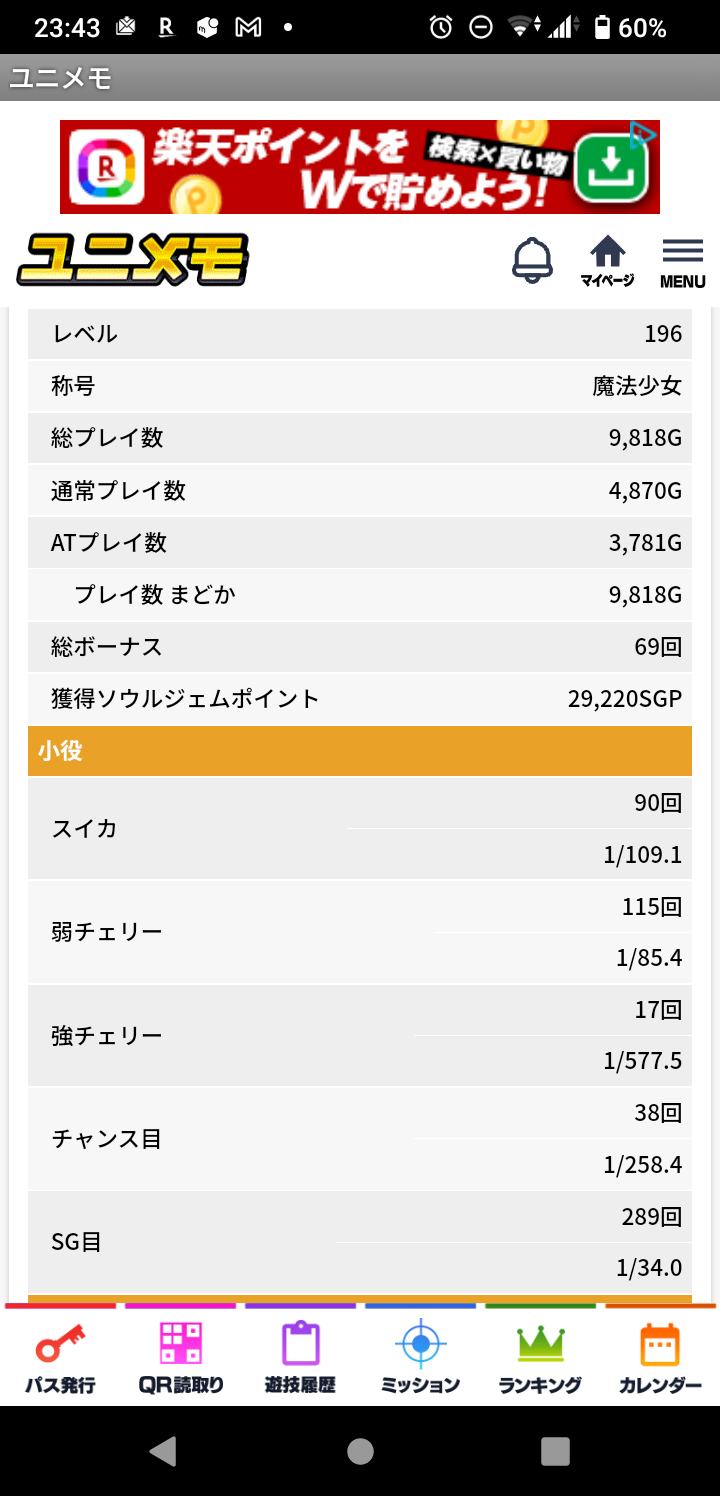
Task: Open the カレンダー tab
Action: (660, 1356)
